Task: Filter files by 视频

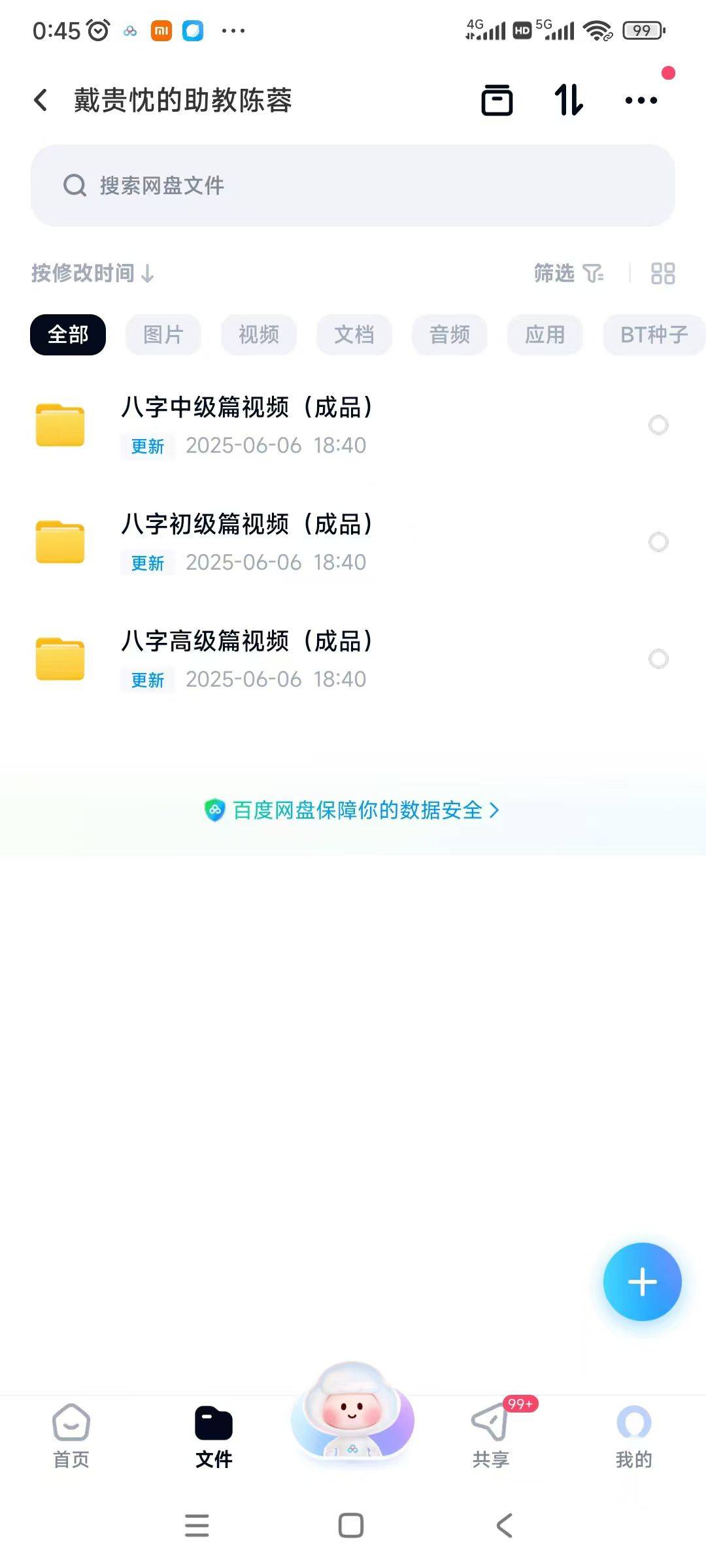Action: coord(258,335)
